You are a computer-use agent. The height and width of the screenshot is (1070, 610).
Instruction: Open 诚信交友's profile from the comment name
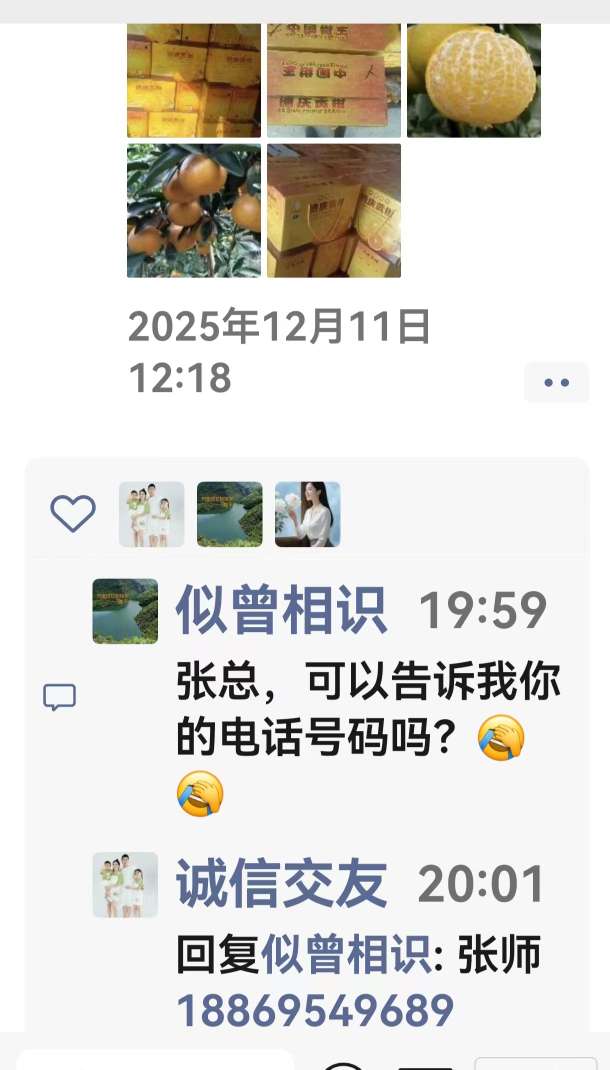281,883
